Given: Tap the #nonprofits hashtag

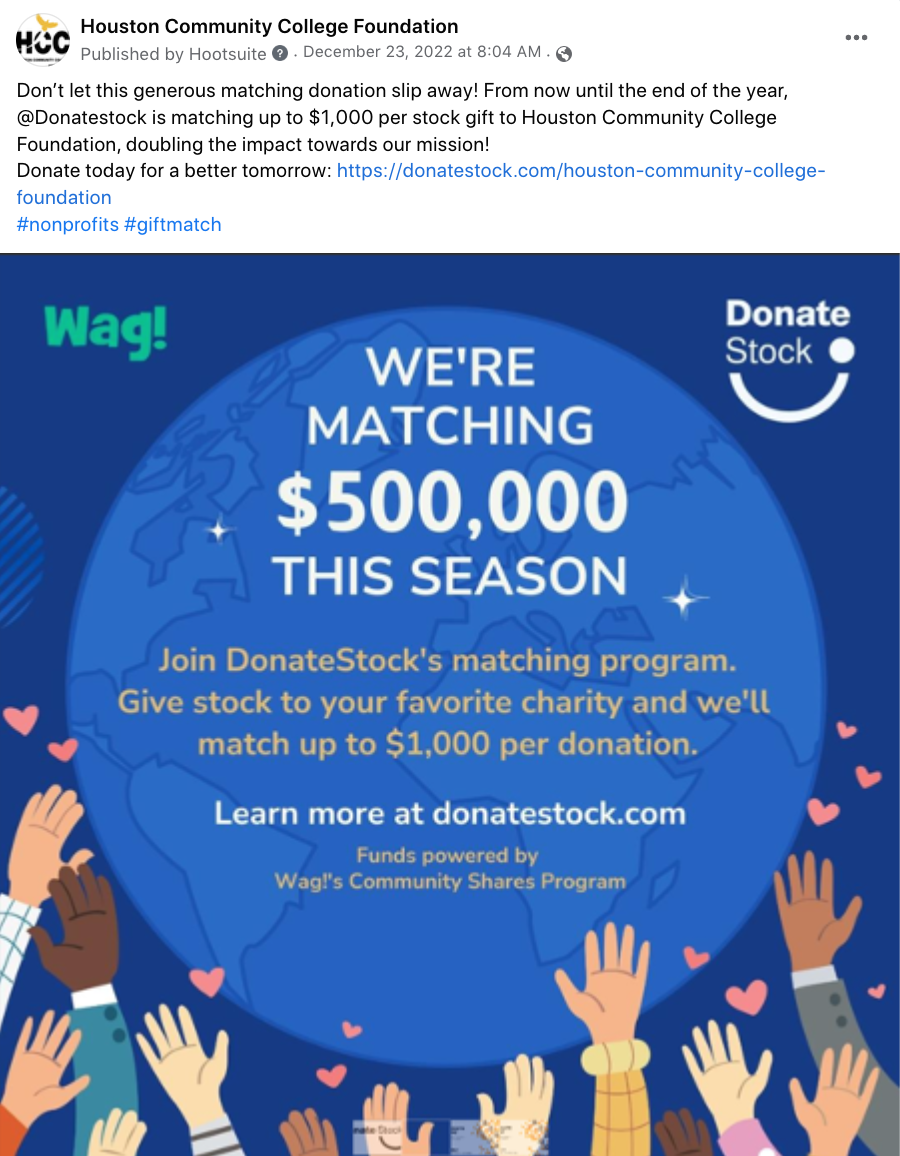Looking at the screenshot, I should [x=67, y=224].
